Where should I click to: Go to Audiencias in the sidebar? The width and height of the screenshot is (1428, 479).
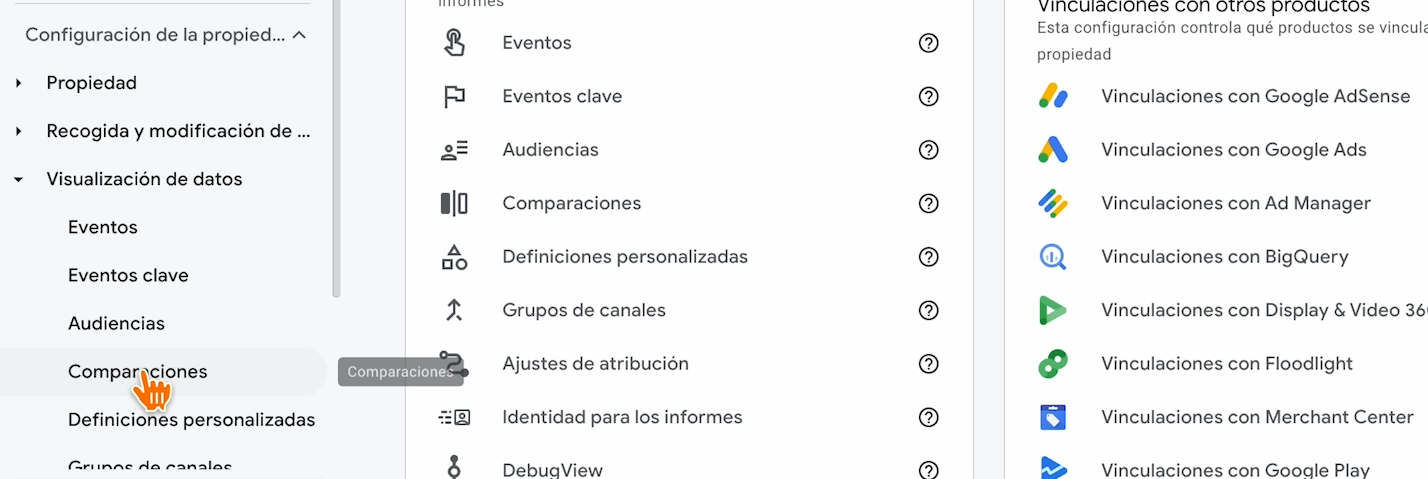[x=116, y=323]
